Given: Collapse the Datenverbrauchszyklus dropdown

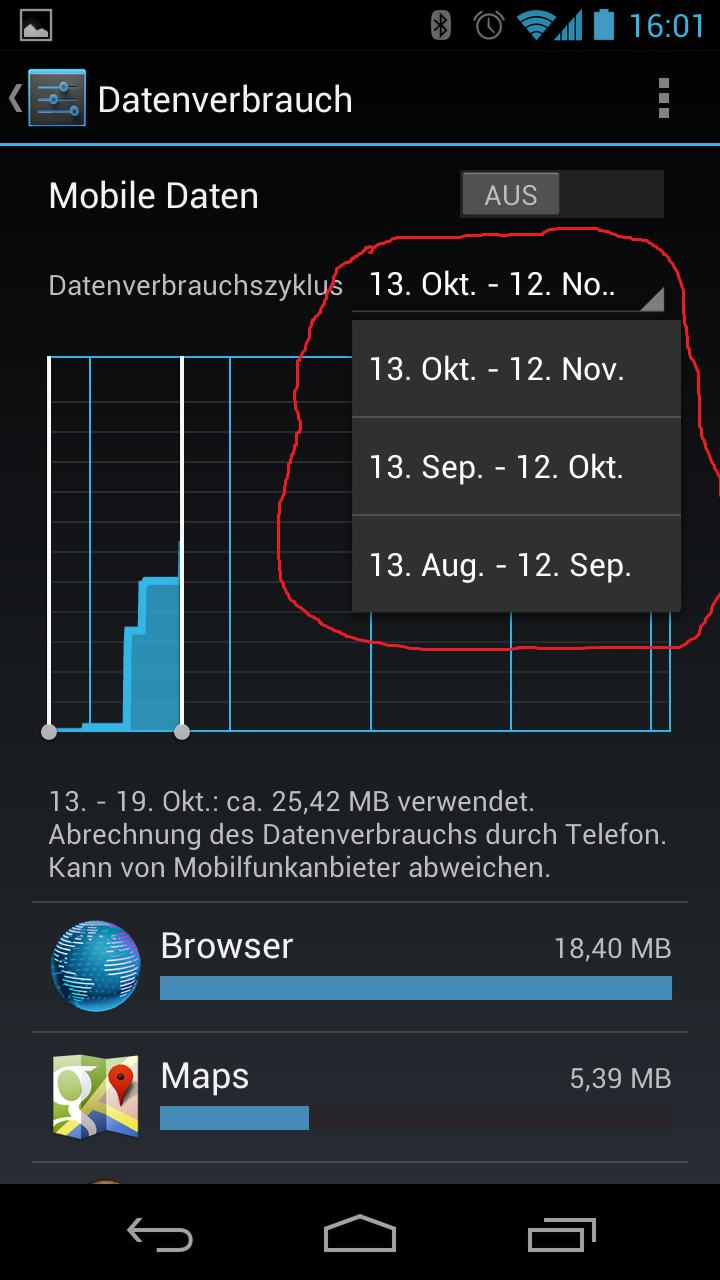Looking at the screenshot, I should 508,285.
